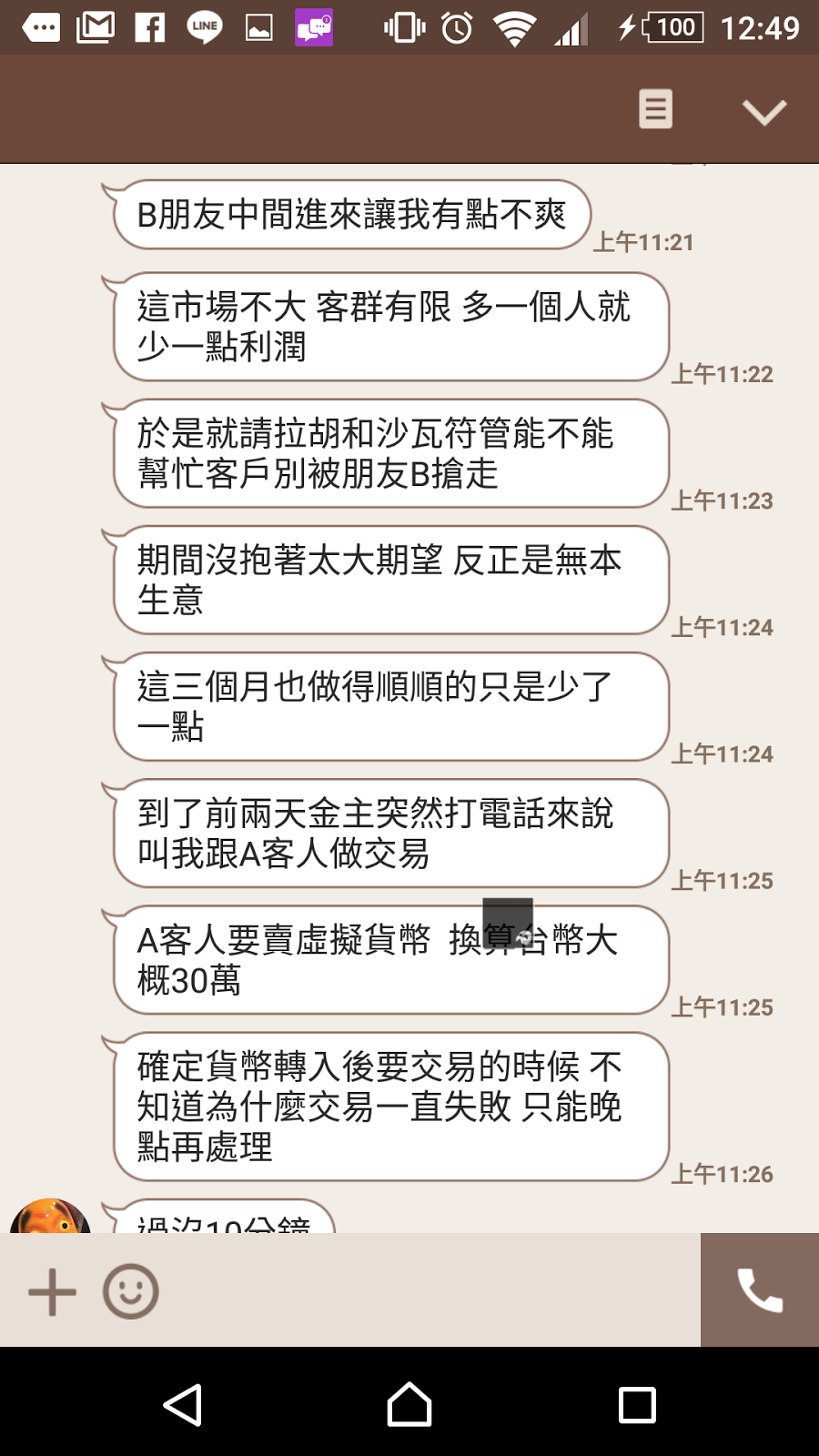This screenshot has height=1456, width=819.
Task: Open the notes list icon
Action: click(x=655, y=110)
